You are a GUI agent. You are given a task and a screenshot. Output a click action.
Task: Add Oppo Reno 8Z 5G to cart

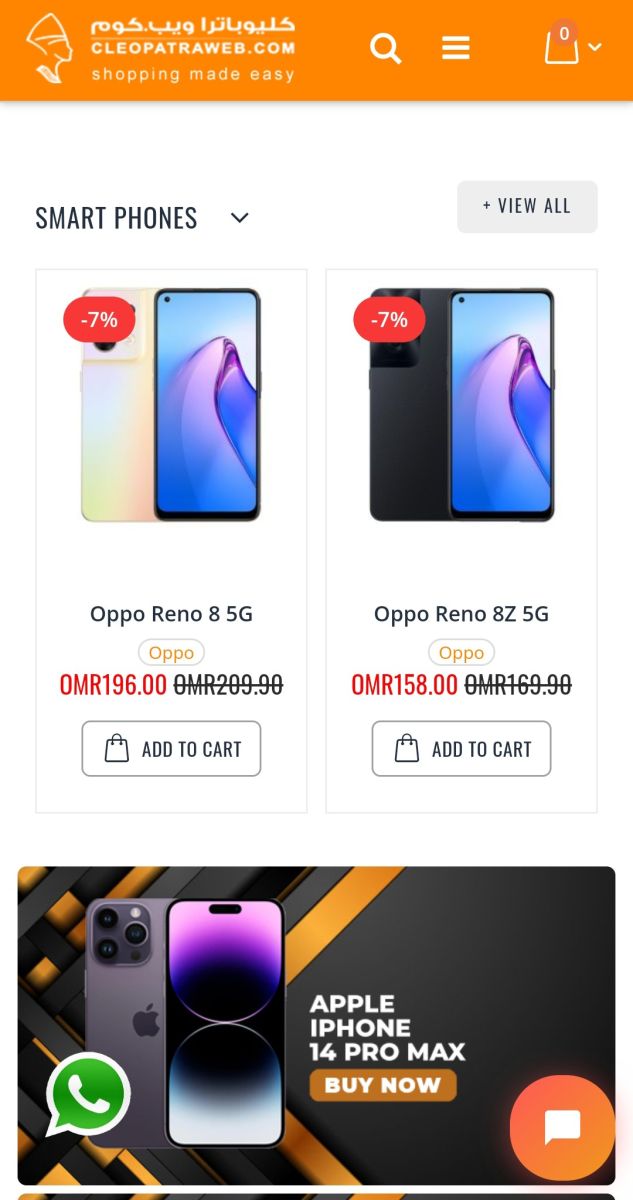tap(461, 749)
